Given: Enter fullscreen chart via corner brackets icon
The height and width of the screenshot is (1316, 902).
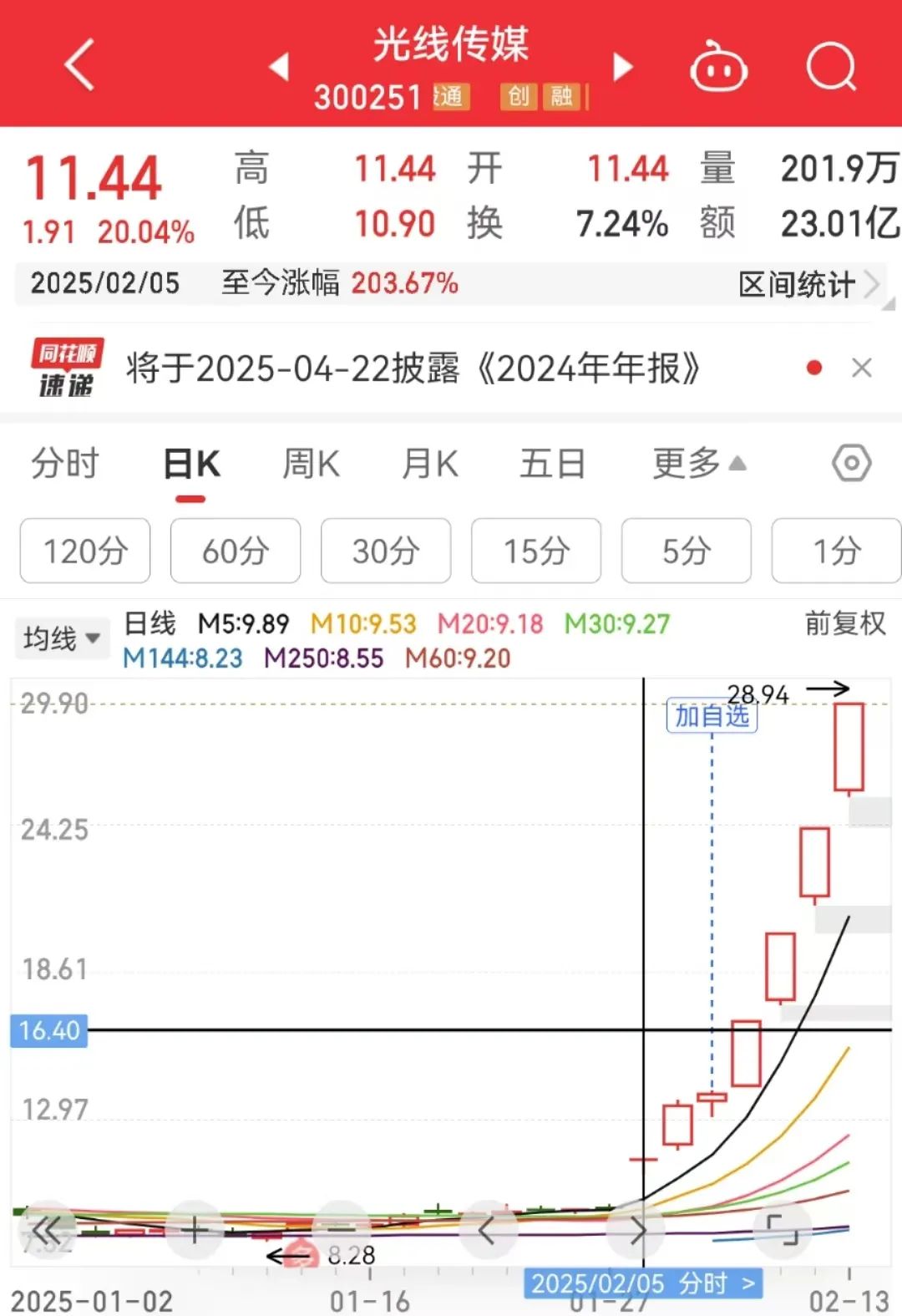Looking at the screenshot, I should (x=782, y=1228).
